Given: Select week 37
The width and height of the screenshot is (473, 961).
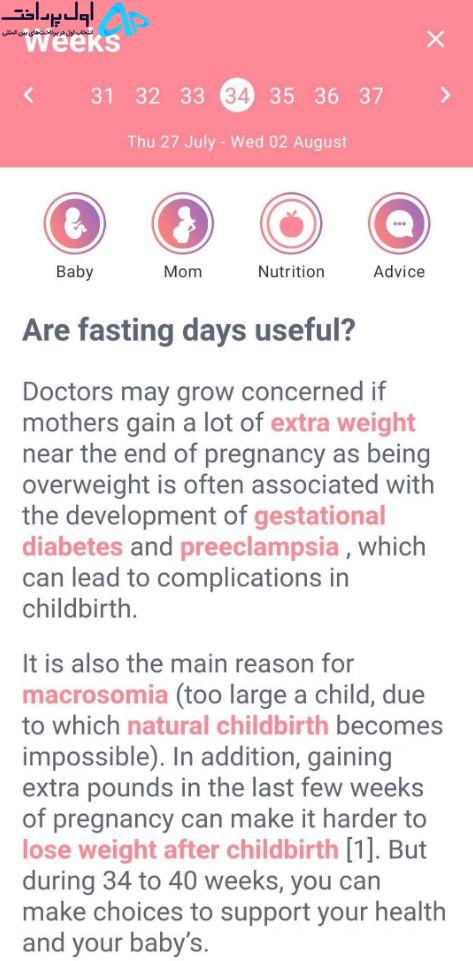Looking at the screenshot, I should click(x=371, y=96).
